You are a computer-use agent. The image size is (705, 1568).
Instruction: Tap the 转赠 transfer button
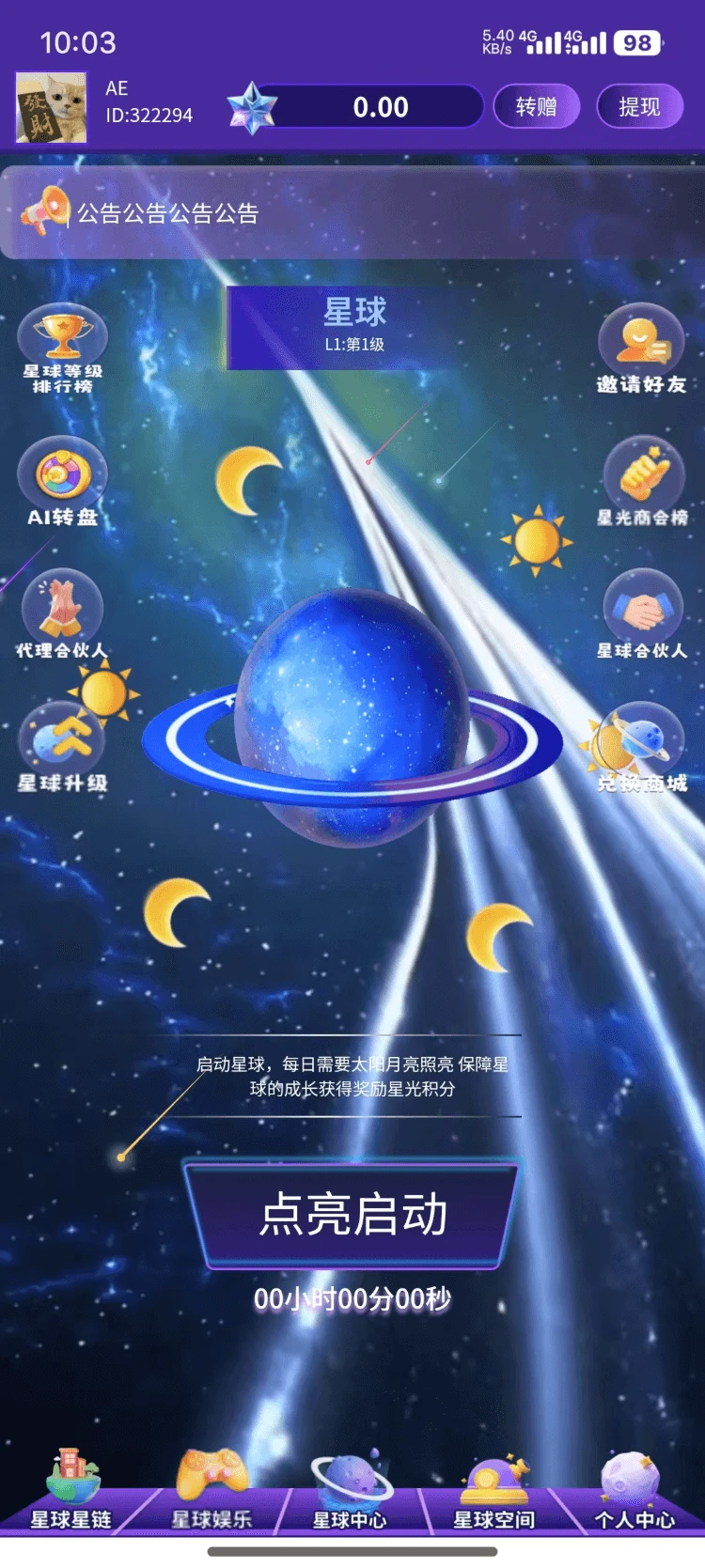click(x=536, y=107)
